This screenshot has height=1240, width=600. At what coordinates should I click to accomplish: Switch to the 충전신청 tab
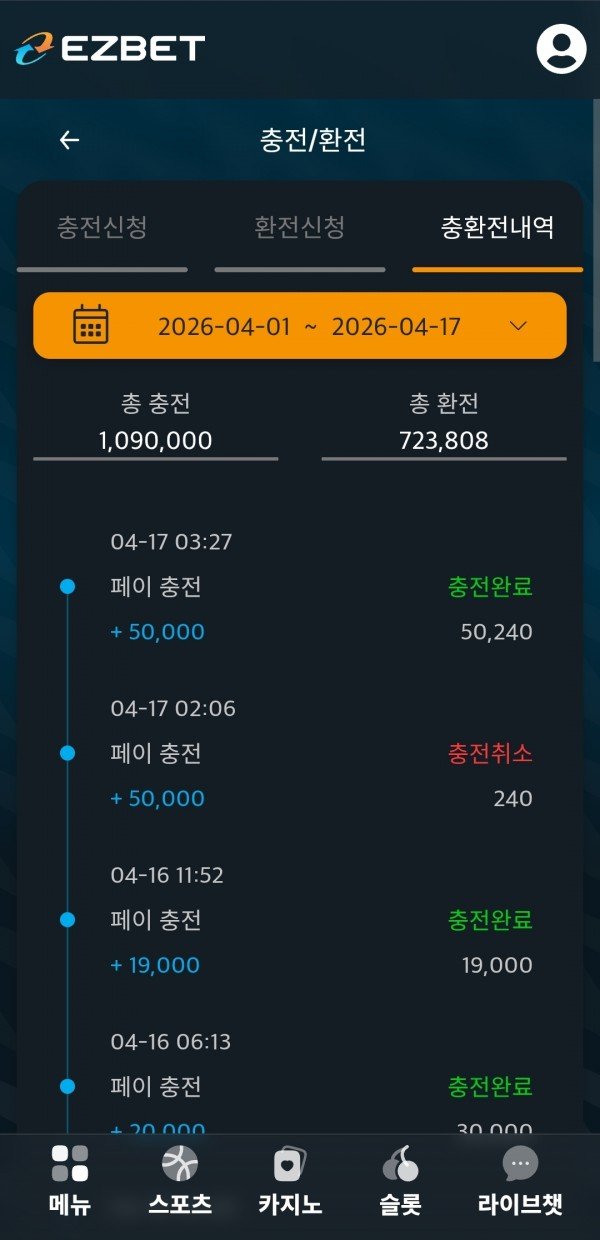point(102,228)
